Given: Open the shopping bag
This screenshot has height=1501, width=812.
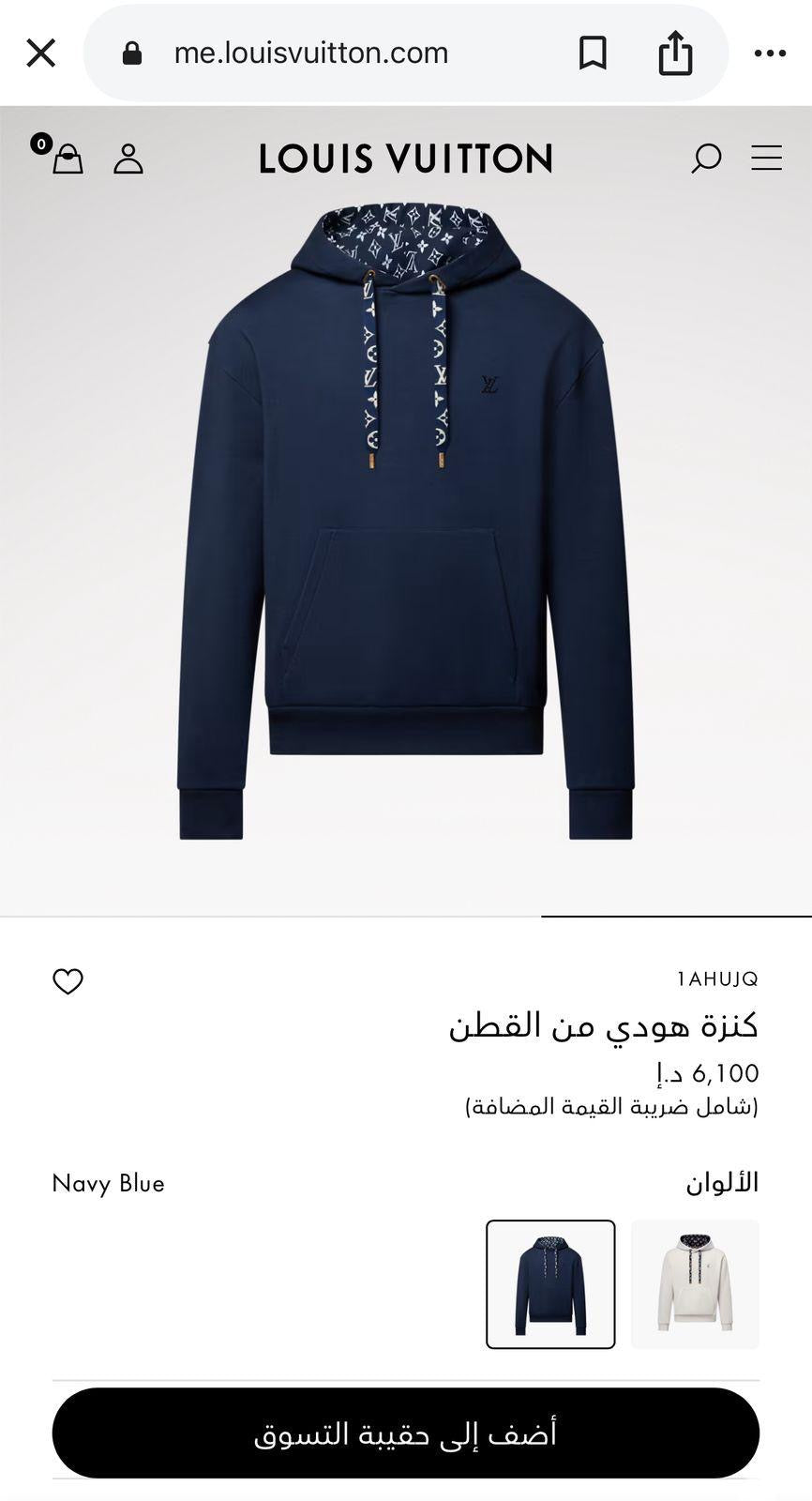Looking at the screenshot, I should coord(67,159).
